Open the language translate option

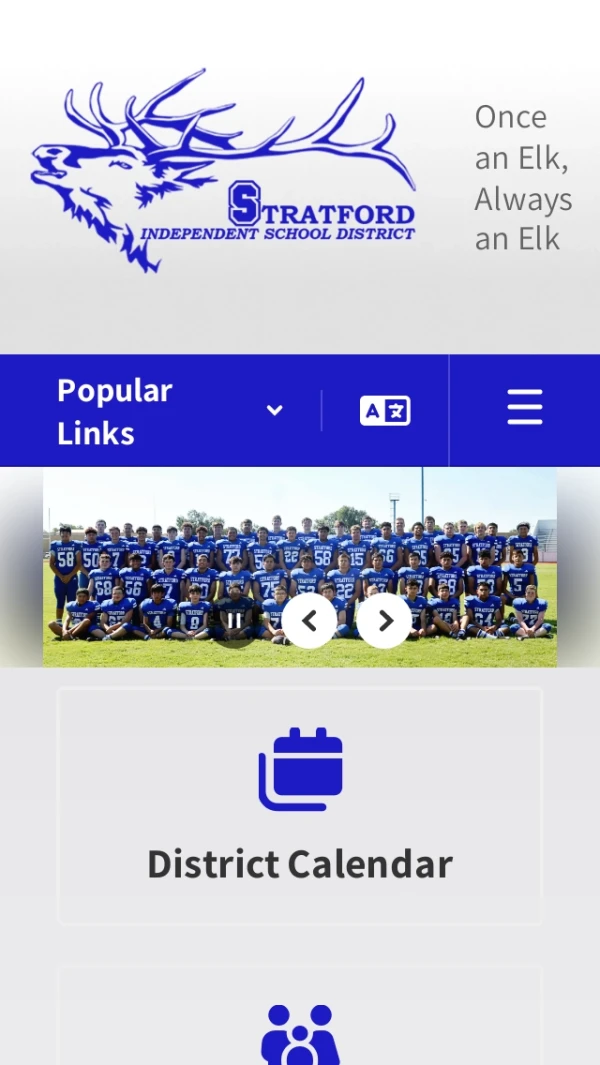[385, 411]
